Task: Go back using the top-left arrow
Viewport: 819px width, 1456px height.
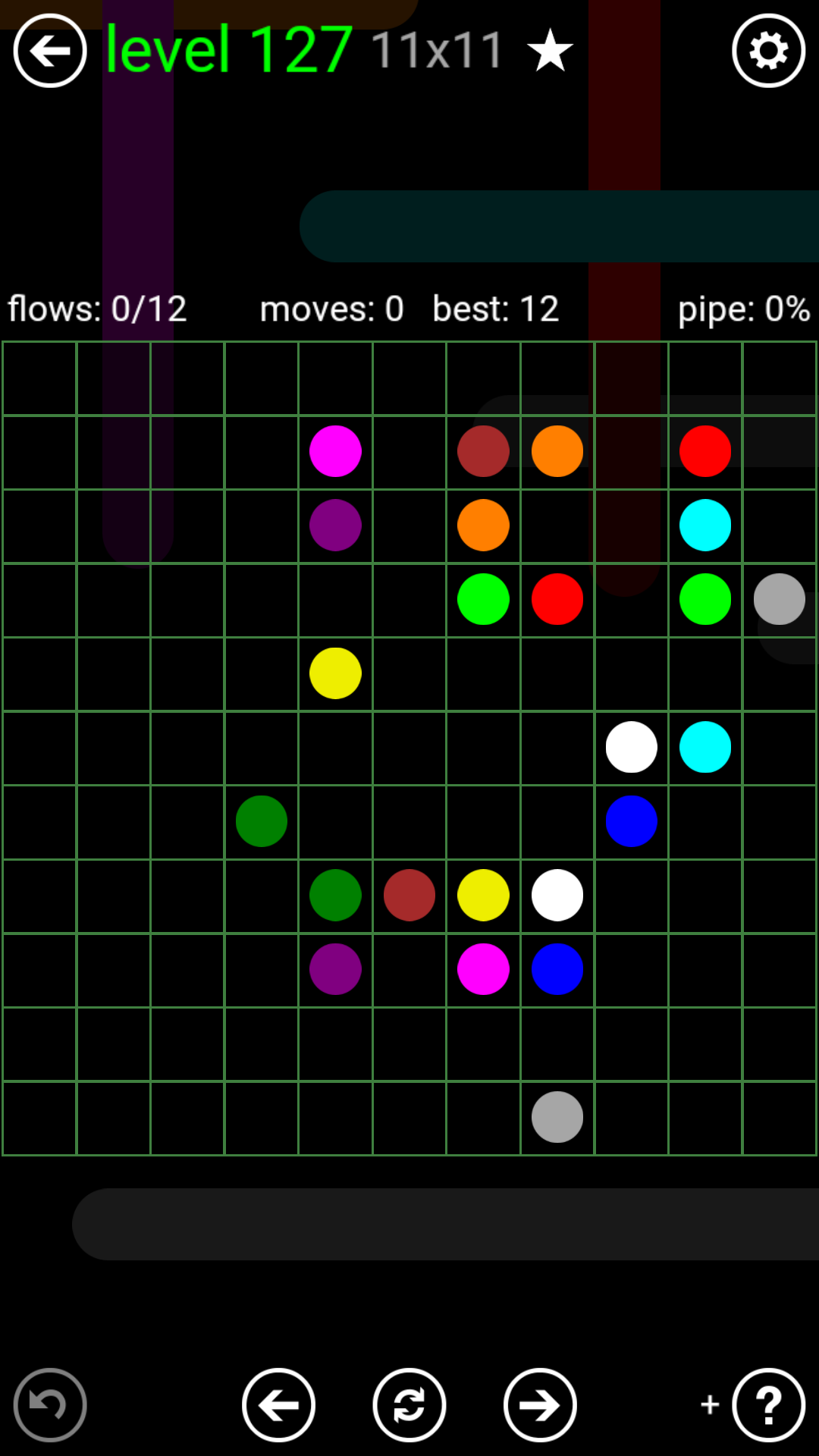Action: tap(50, 51)
